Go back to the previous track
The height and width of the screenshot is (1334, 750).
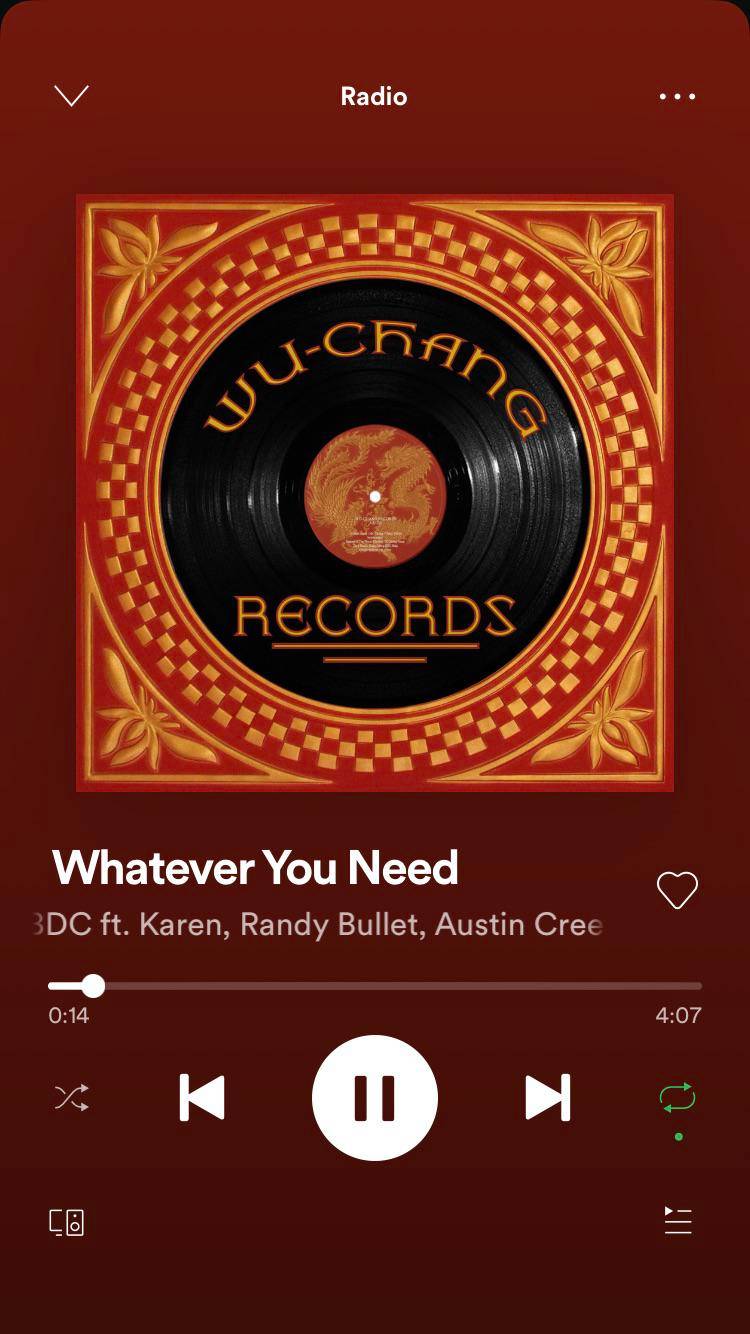[x=202, y=1098]
